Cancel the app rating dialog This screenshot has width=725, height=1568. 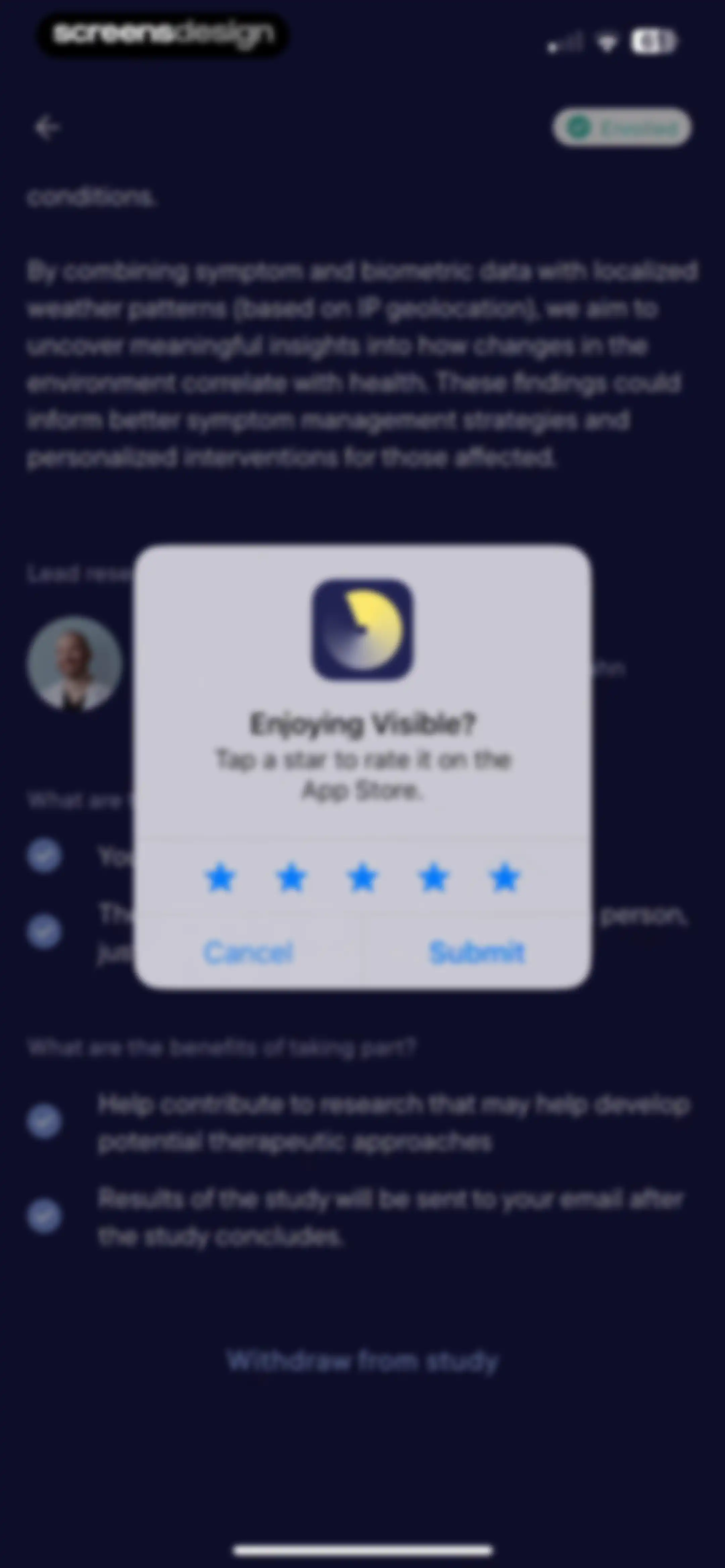(248, 952)
